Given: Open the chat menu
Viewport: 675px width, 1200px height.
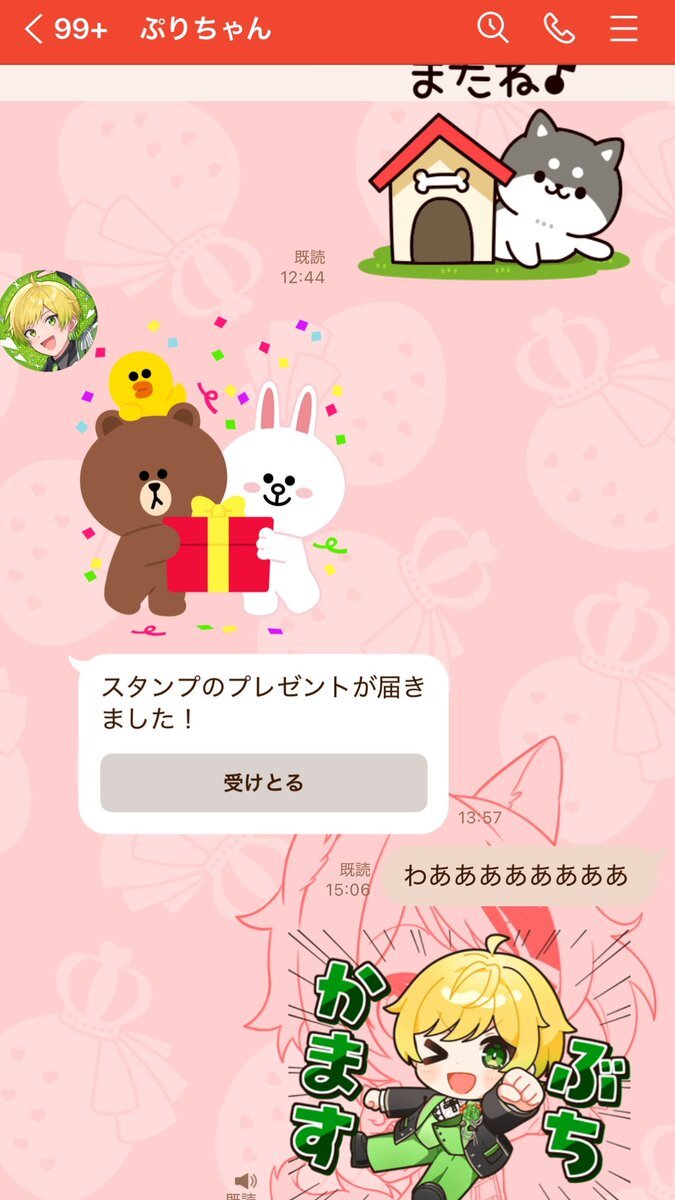Looking at the screenshot, I should 624,28.
